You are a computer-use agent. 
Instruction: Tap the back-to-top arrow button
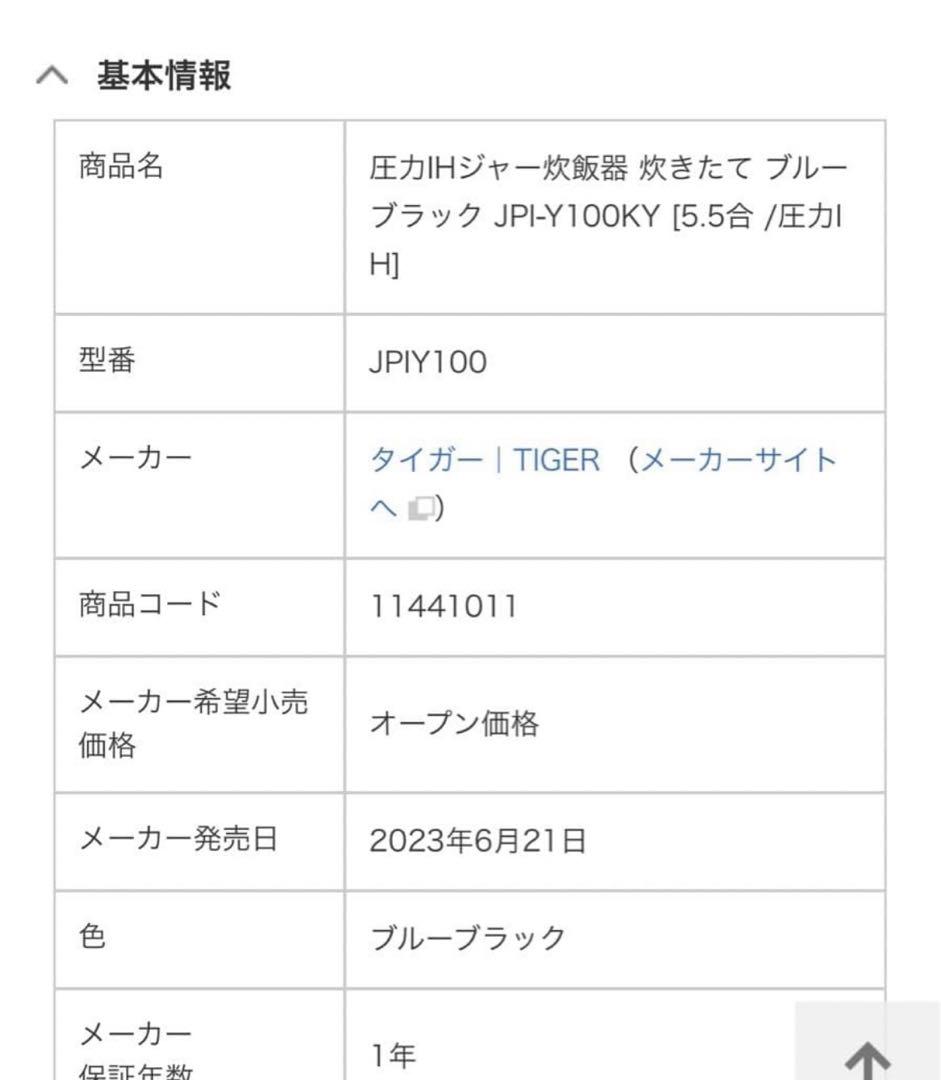tap(868, 1050)
